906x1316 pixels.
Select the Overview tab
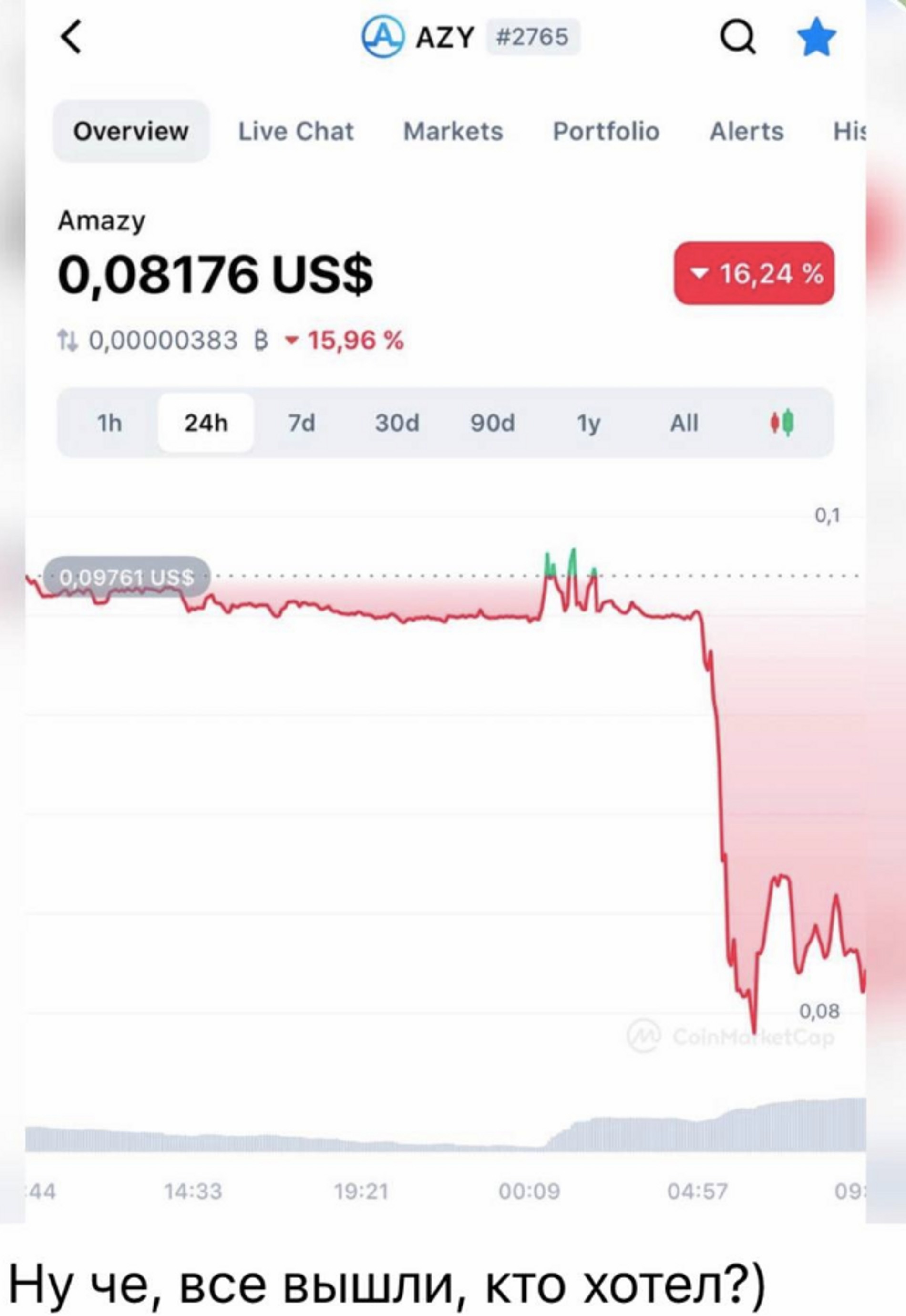pos(131,132)
